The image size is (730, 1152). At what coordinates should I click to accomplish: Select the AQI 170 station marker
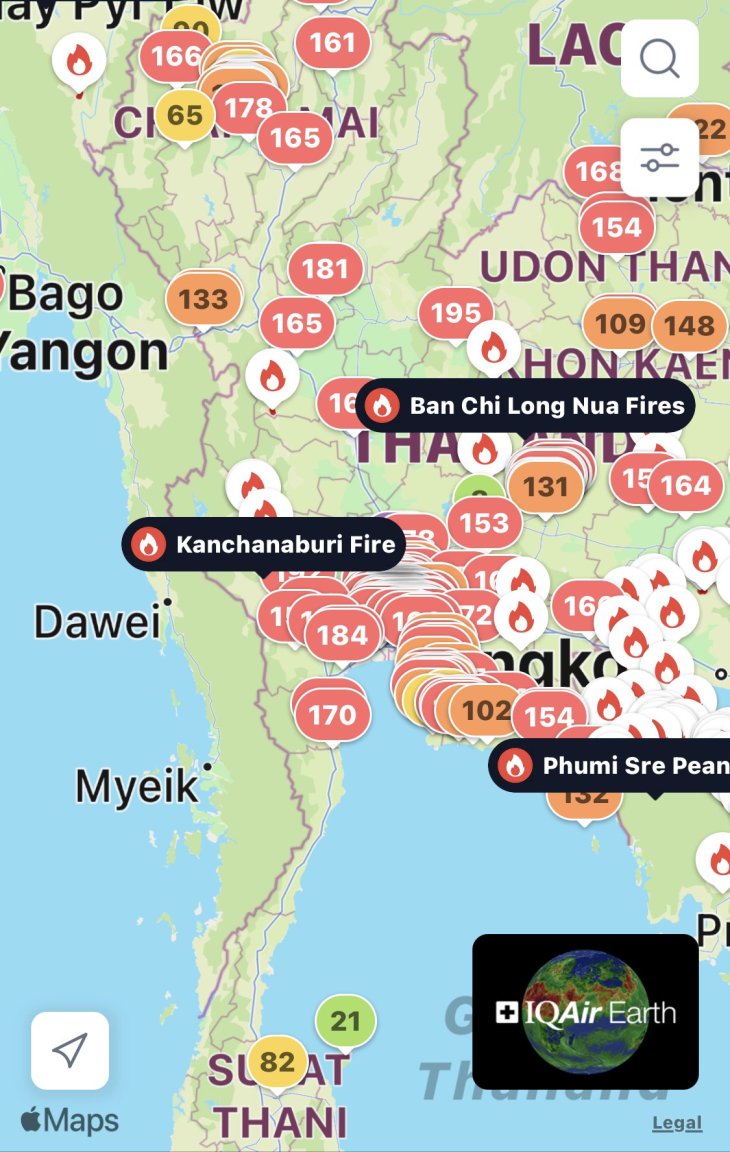[x=331, y=714]
